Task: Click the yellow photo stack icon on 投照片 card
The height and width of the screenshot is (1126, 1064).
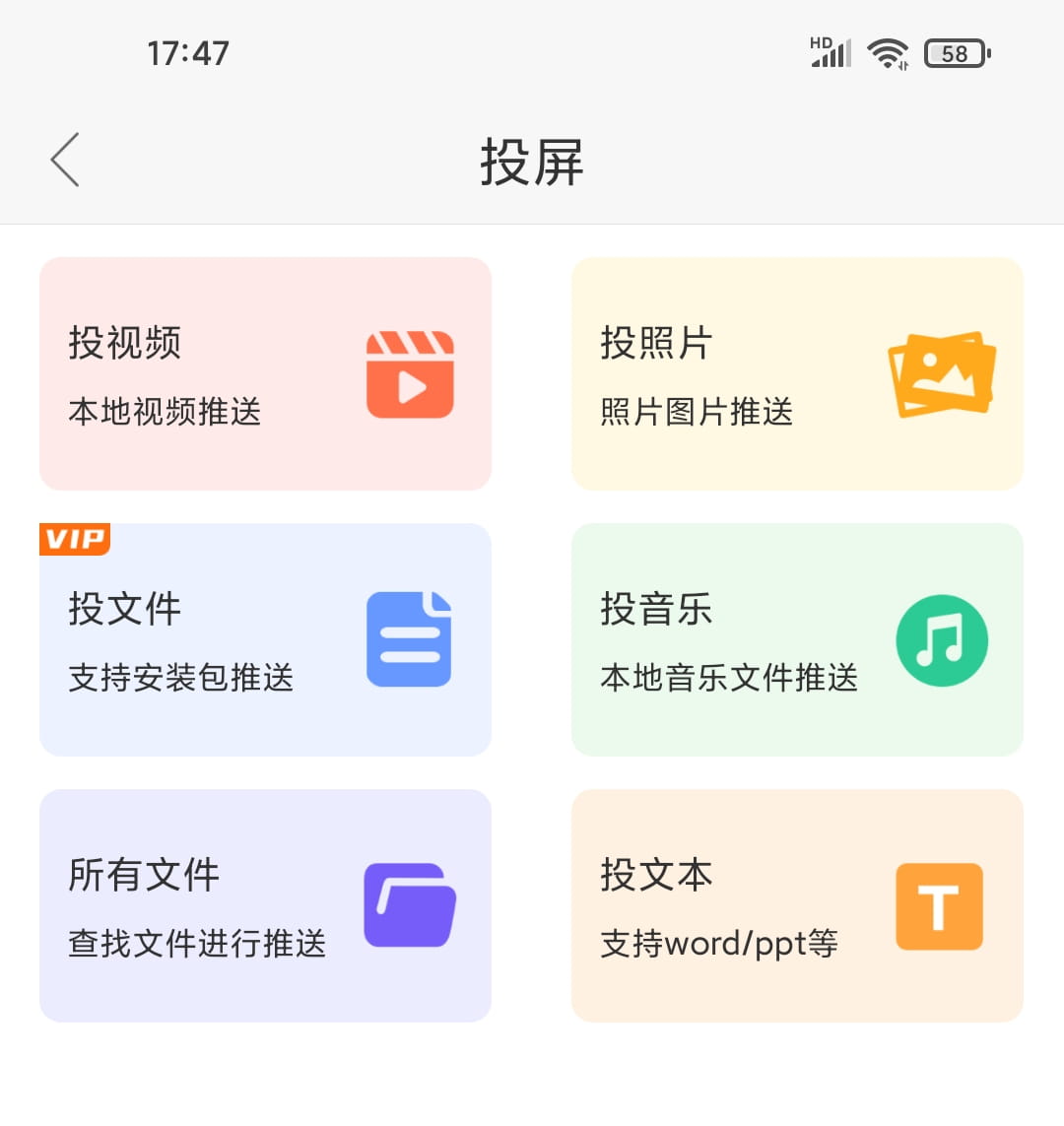Action: pos(940,372)
